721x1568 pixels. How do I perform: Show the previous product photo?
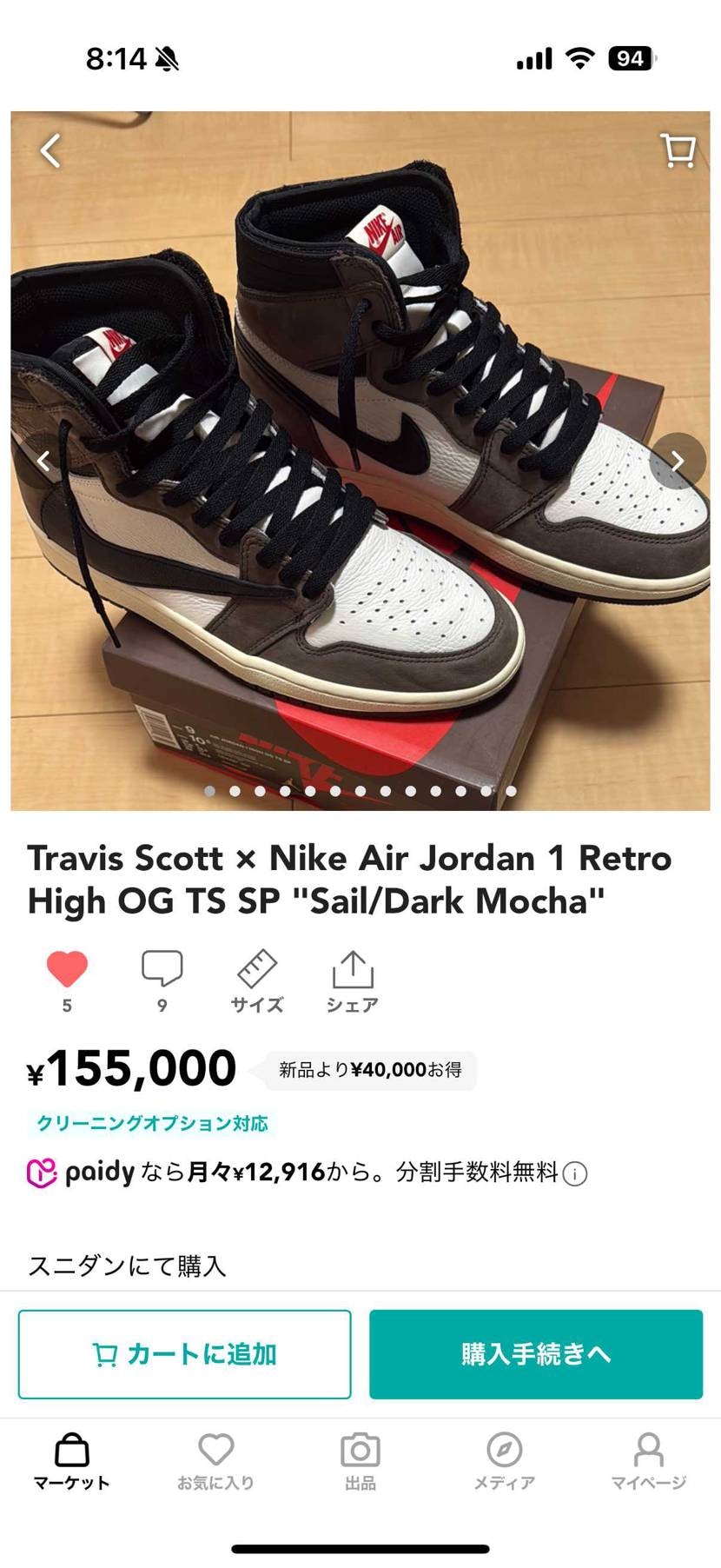[42, 461]
